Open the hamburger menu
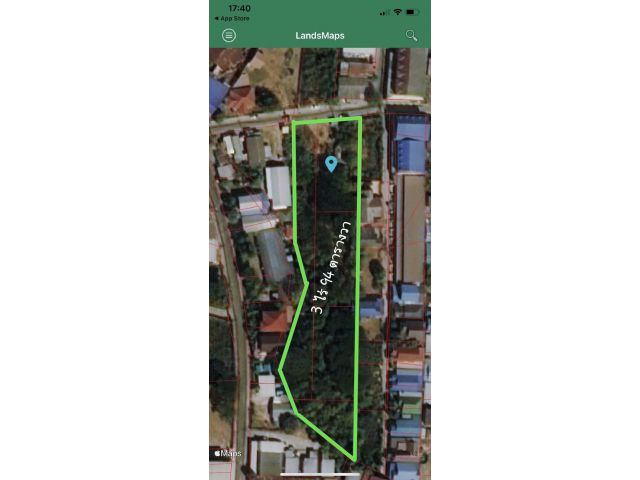 229,35
